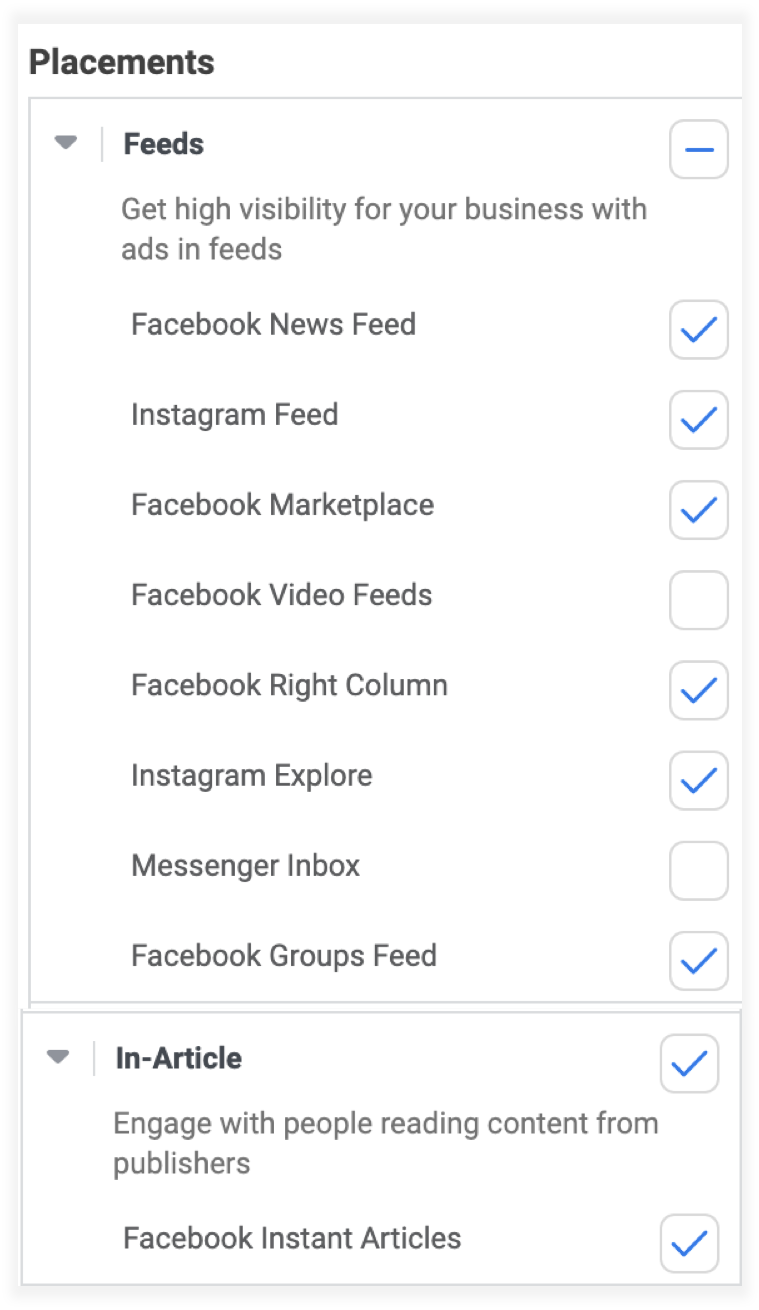Screen dimensions: 759x1310
Task: Collapse the In-Article section arrow
Action: point(58,1057)
